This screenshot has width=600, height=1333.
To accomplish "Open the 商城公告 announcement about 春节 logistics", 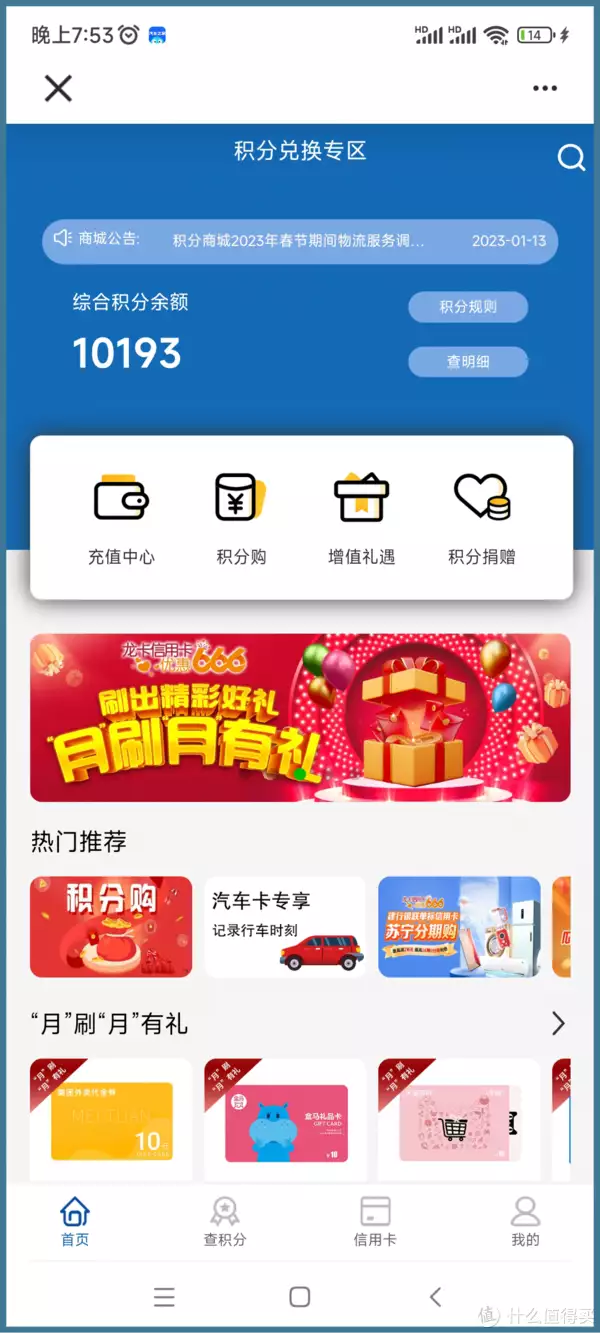I will (299, 241).
